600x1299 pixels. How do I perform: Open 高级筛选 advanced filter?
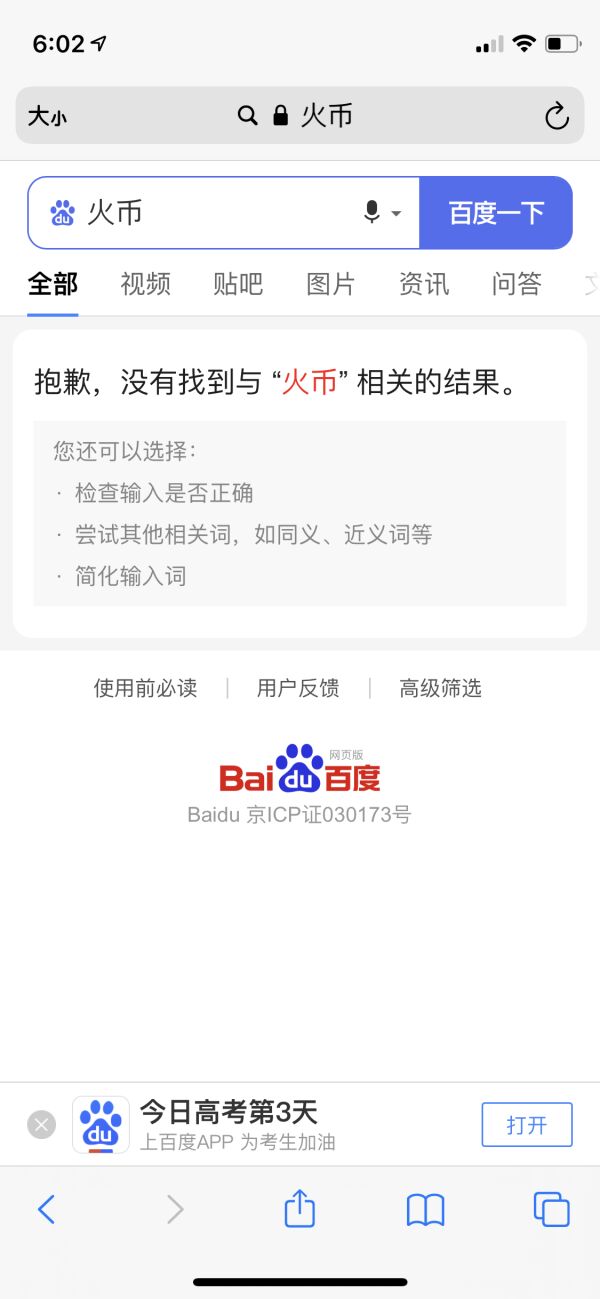(x=440, y=688)
